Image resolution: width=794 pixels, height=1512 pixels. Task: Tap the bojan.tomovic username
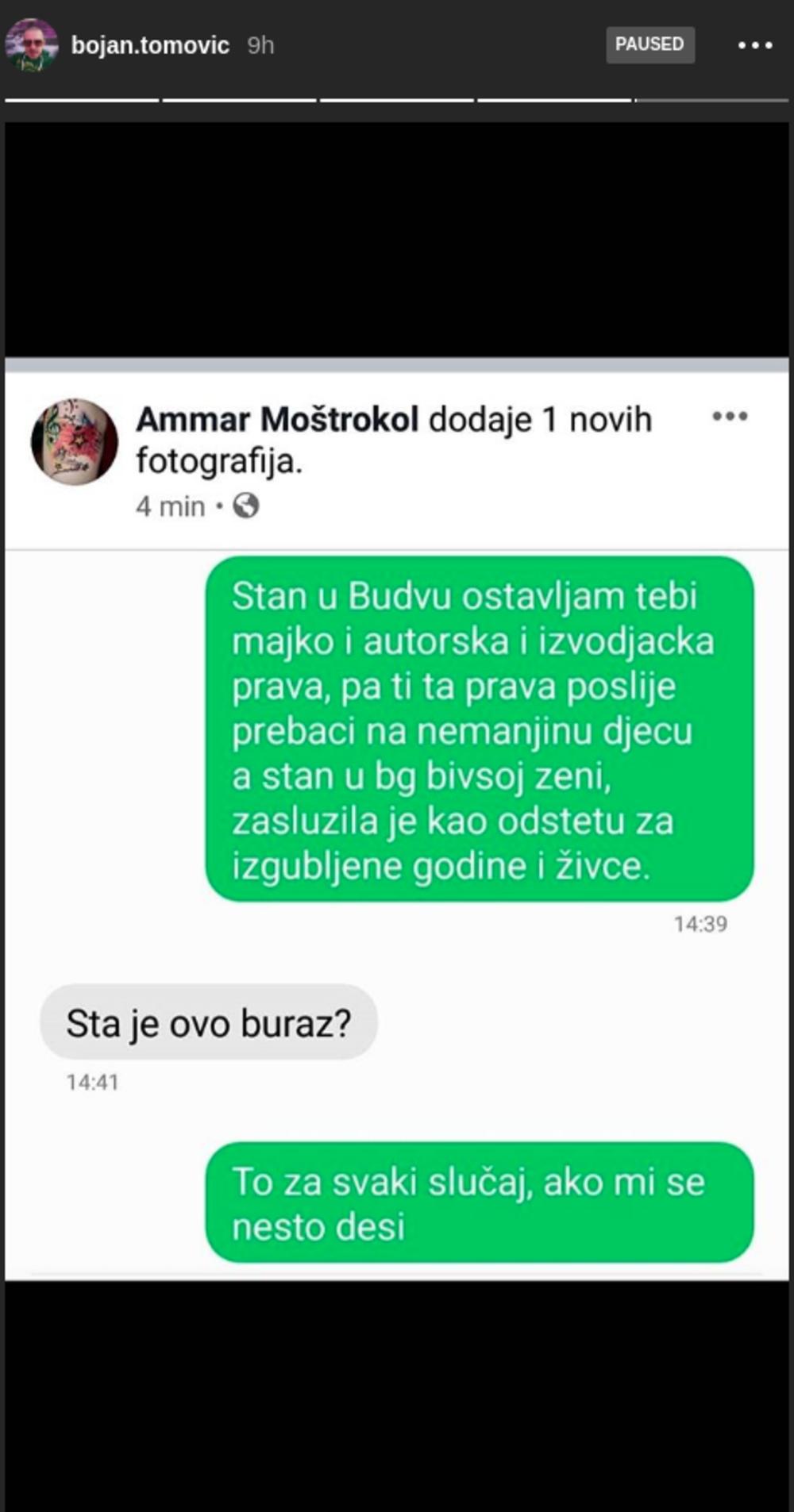point(150,45)
